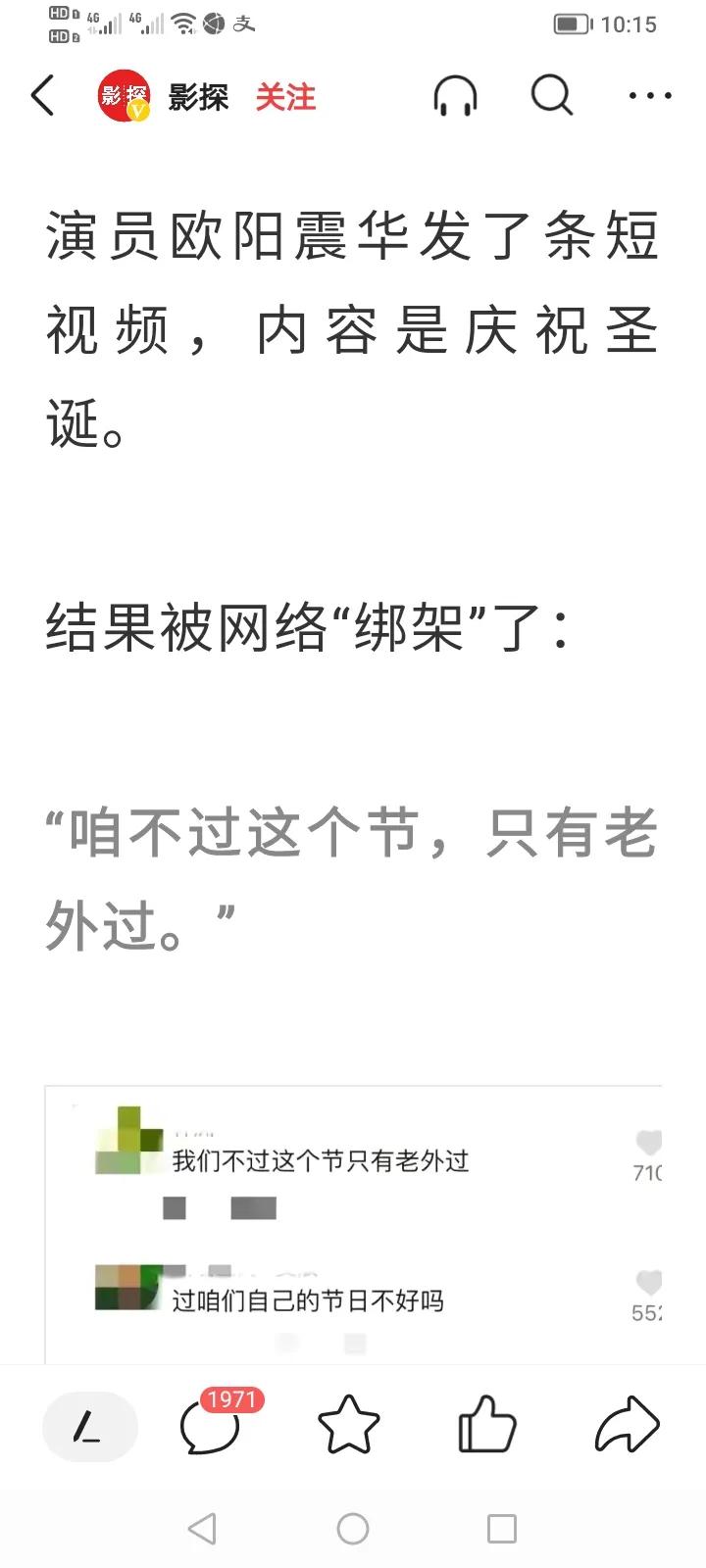This screenshot has height=1568, width=706.
Task: Tap the back chevron to leave the article
Action: (x=41, y=95)
